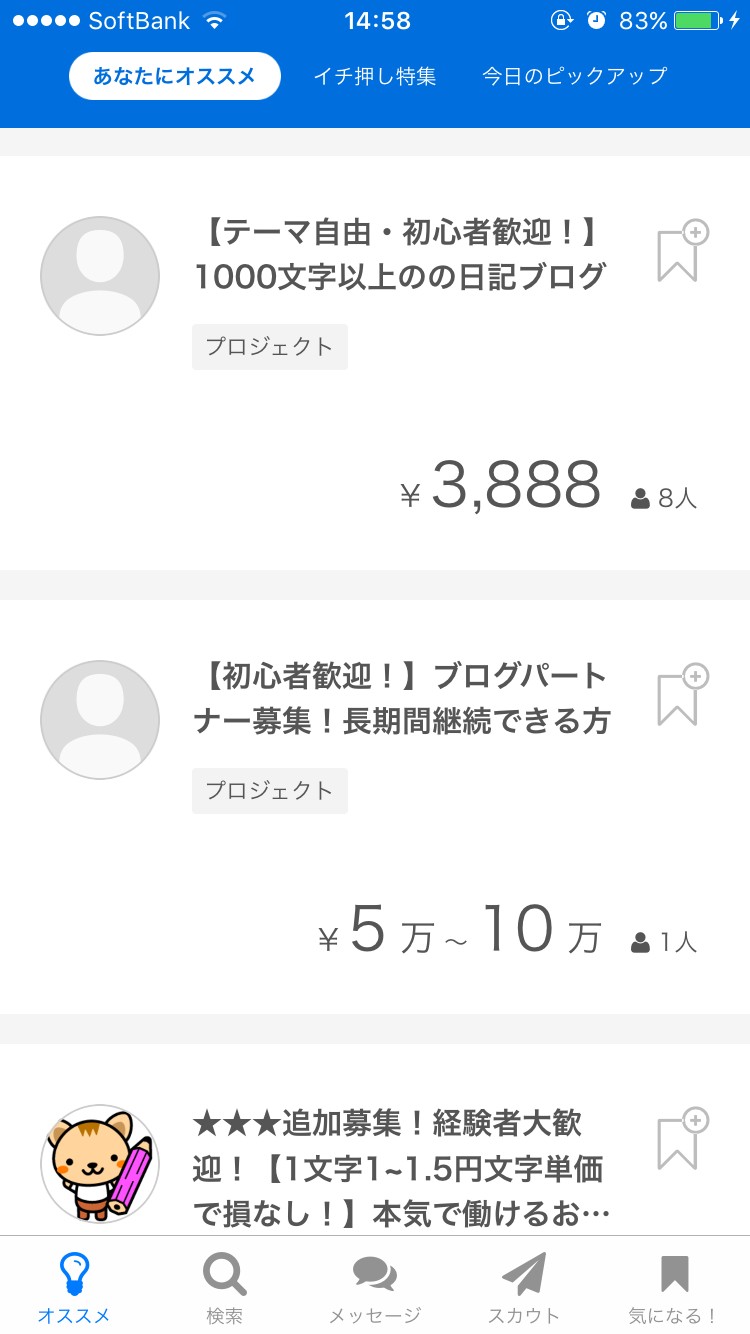750x1334 pixels.
Task: Bookmark the 追加募集 経験者大歓迎 job
Action: pyautogui.click(x=682, y=1139)
